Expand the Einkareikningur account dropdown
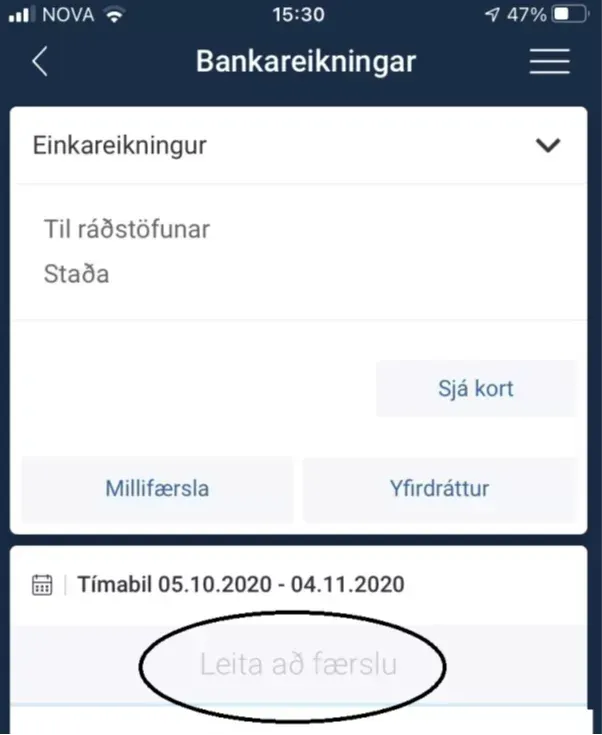This screenshot has width=602, height=735. [548, 145]
